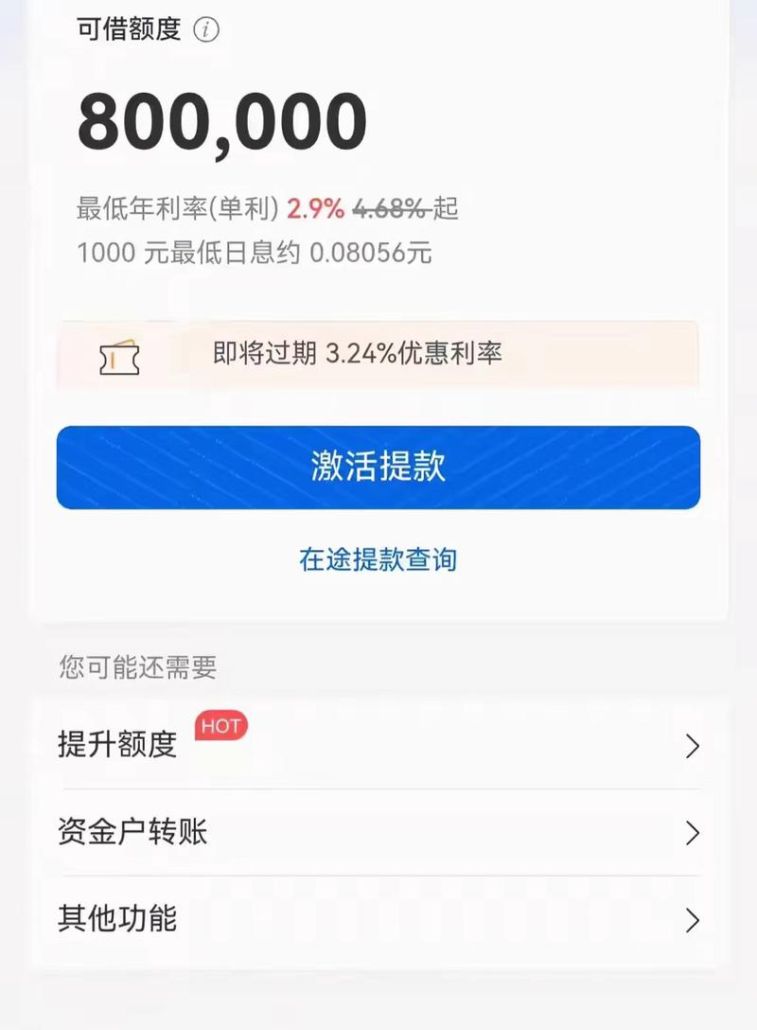
Task: Expand the 提升额度 row via its chevron
Action: (694, 746)
